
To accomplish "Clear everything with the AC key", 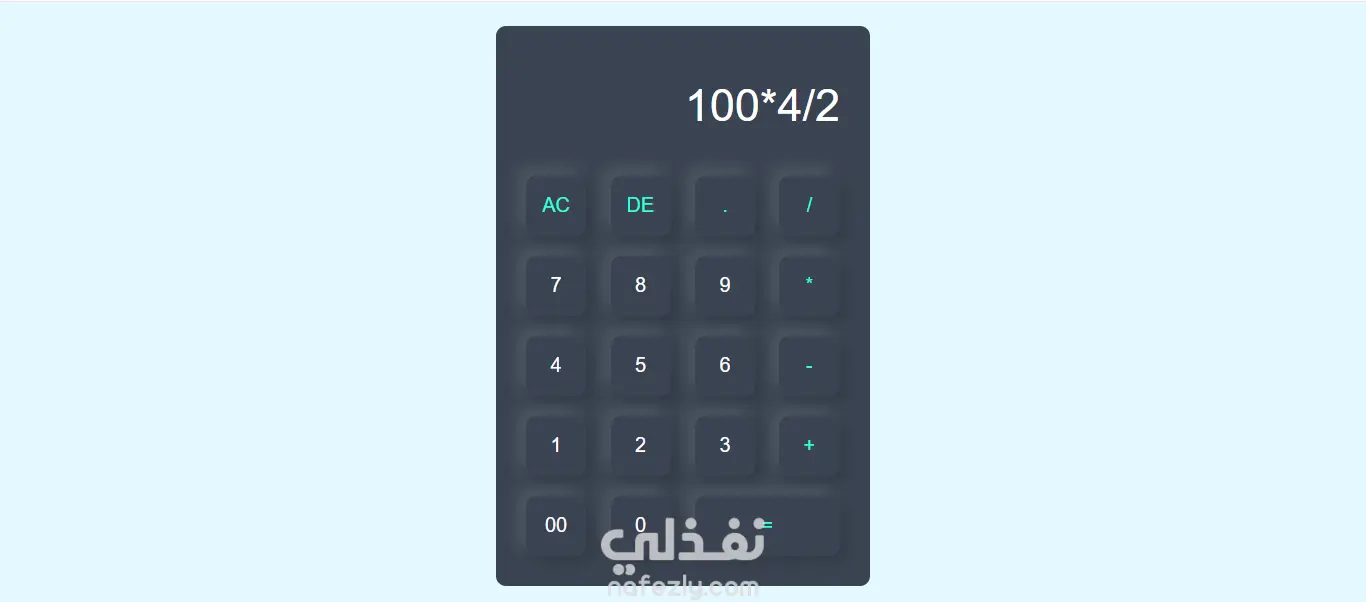I will pyautogui.click(x=556, y=206).
